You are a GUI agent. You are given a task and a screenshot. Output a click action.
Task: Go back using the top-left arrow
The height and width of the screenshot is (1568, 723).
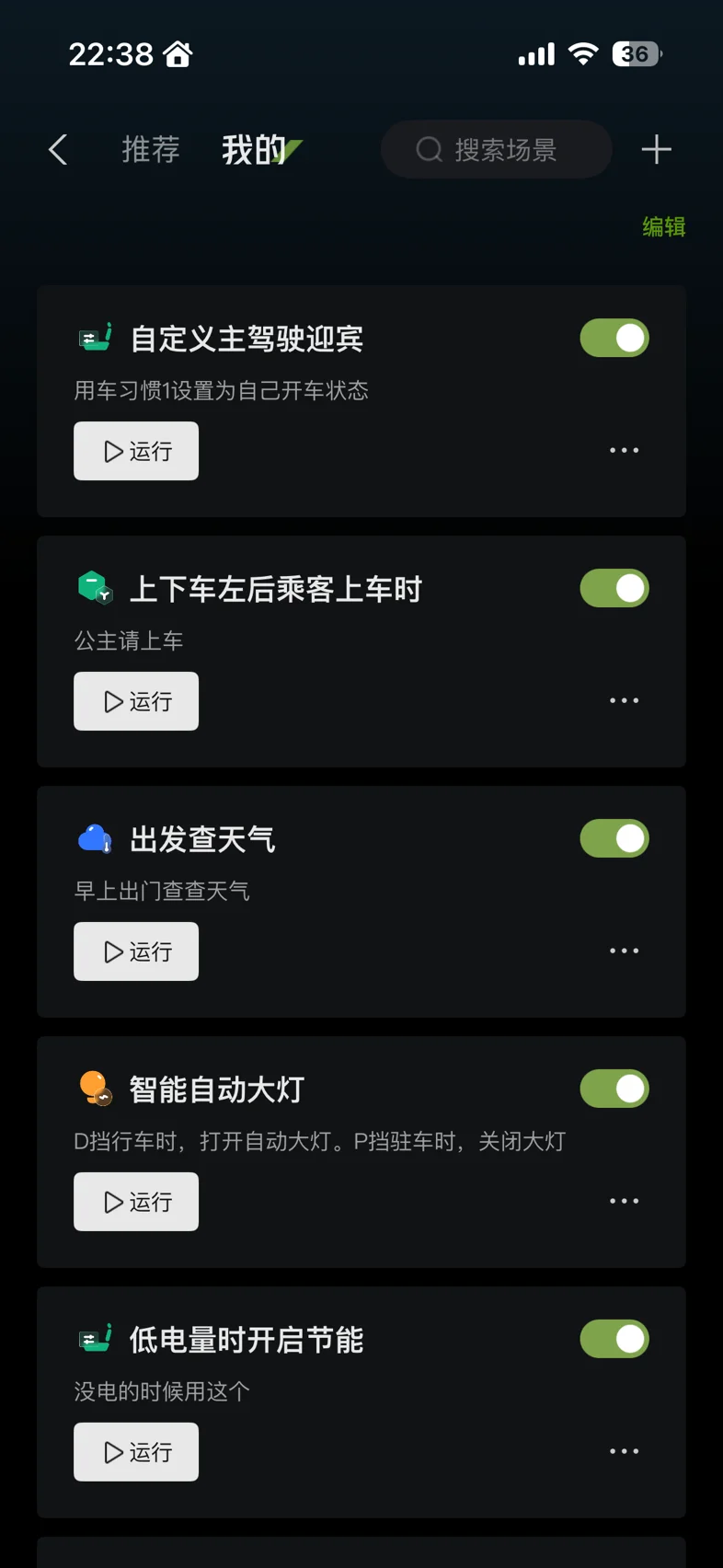[x=58, y=150]
